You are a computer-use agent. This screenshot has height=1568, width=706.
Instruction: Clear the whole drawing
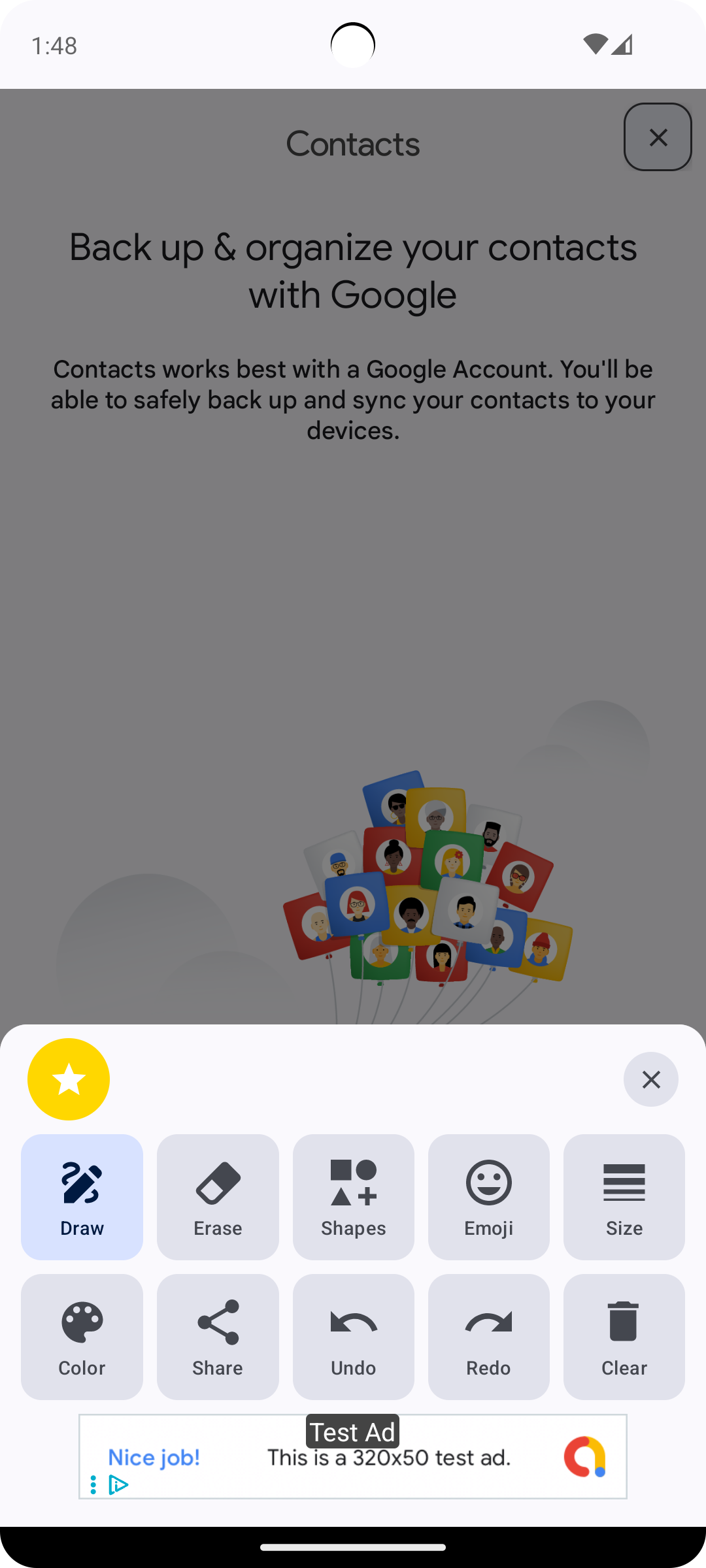[624, 1336]
